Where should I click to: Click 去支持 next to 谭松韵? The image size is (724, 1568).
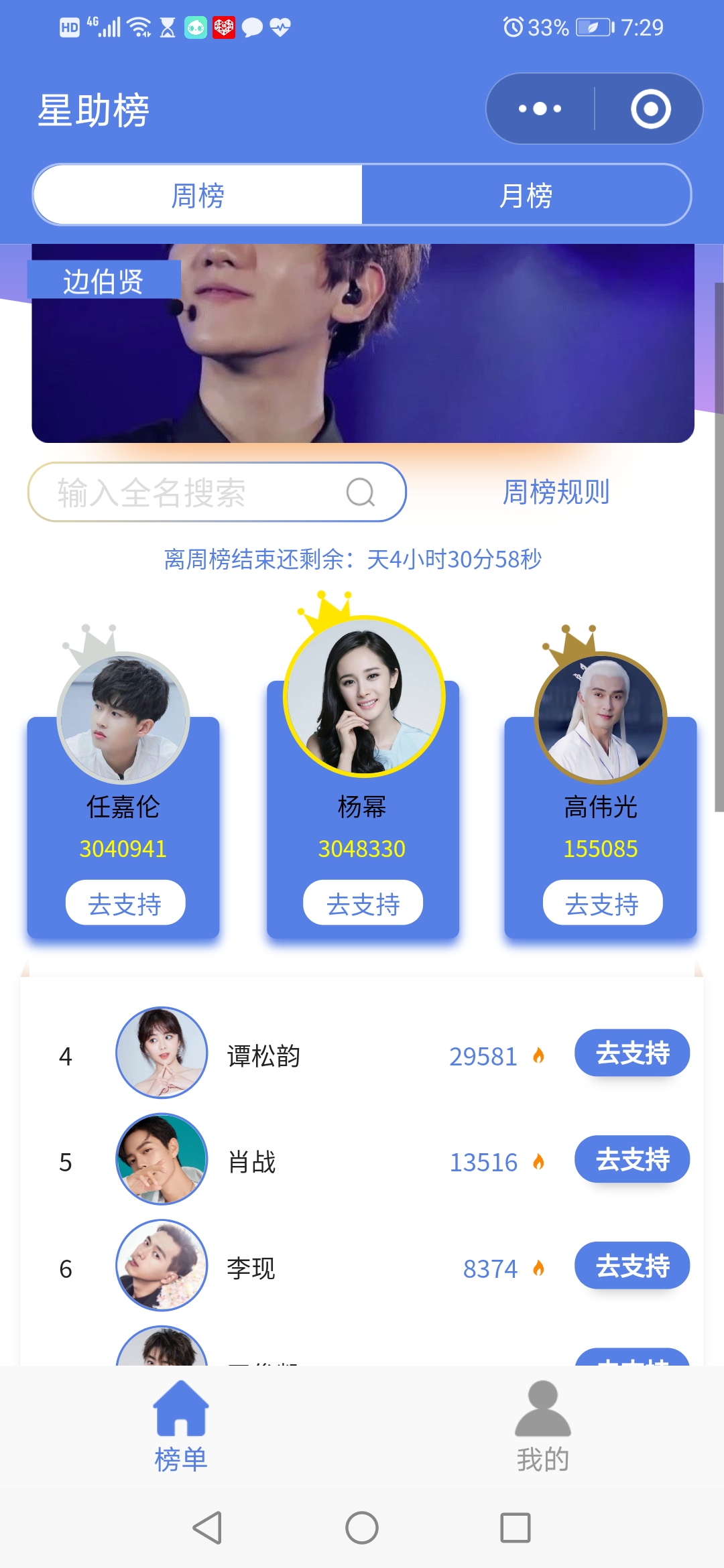pyautogui.click(x=631, y=1053)
